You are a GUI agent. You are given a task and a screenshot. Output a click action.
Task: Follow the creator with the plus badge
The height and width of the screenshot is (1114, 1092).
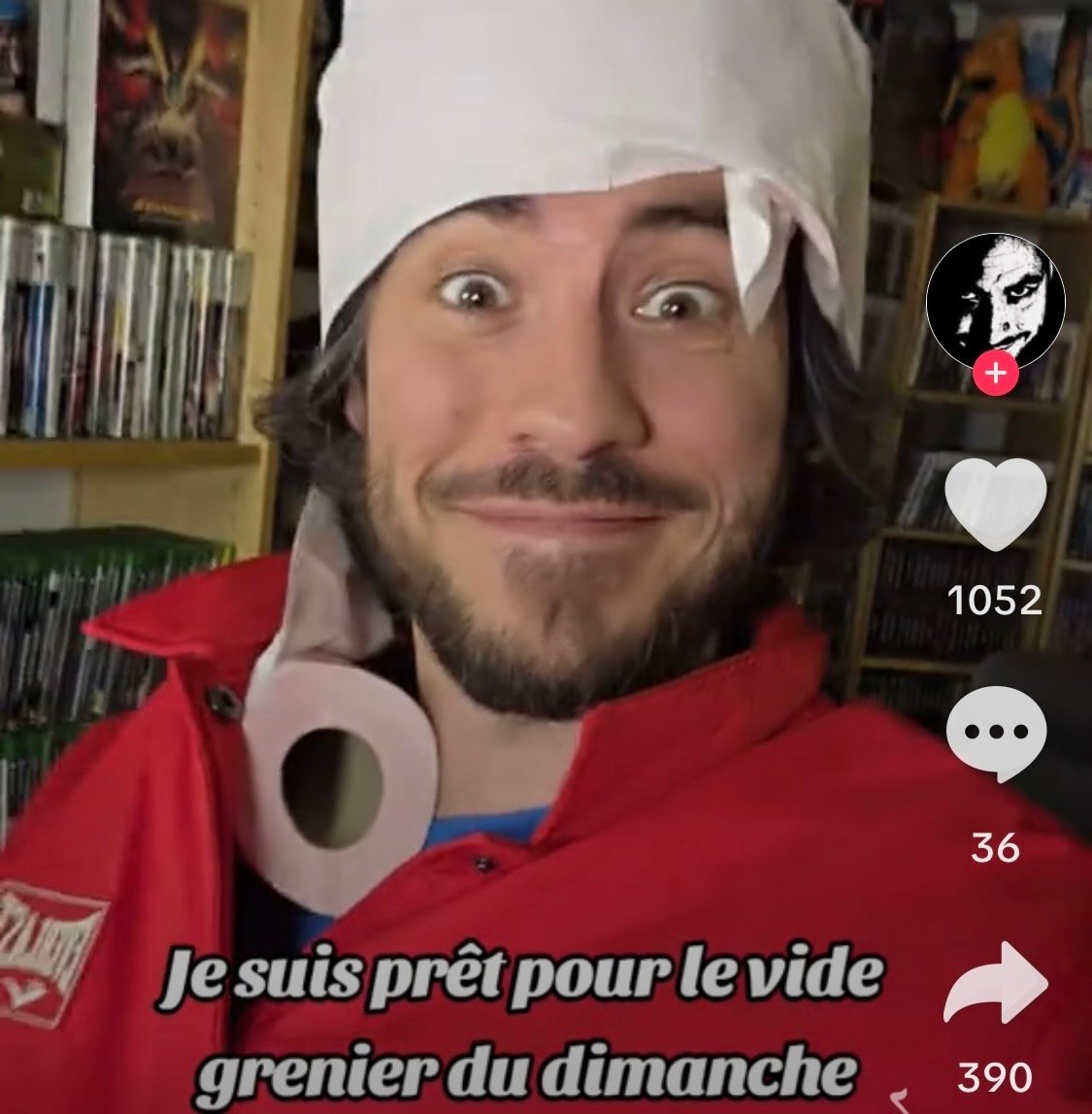pos(995,374)
